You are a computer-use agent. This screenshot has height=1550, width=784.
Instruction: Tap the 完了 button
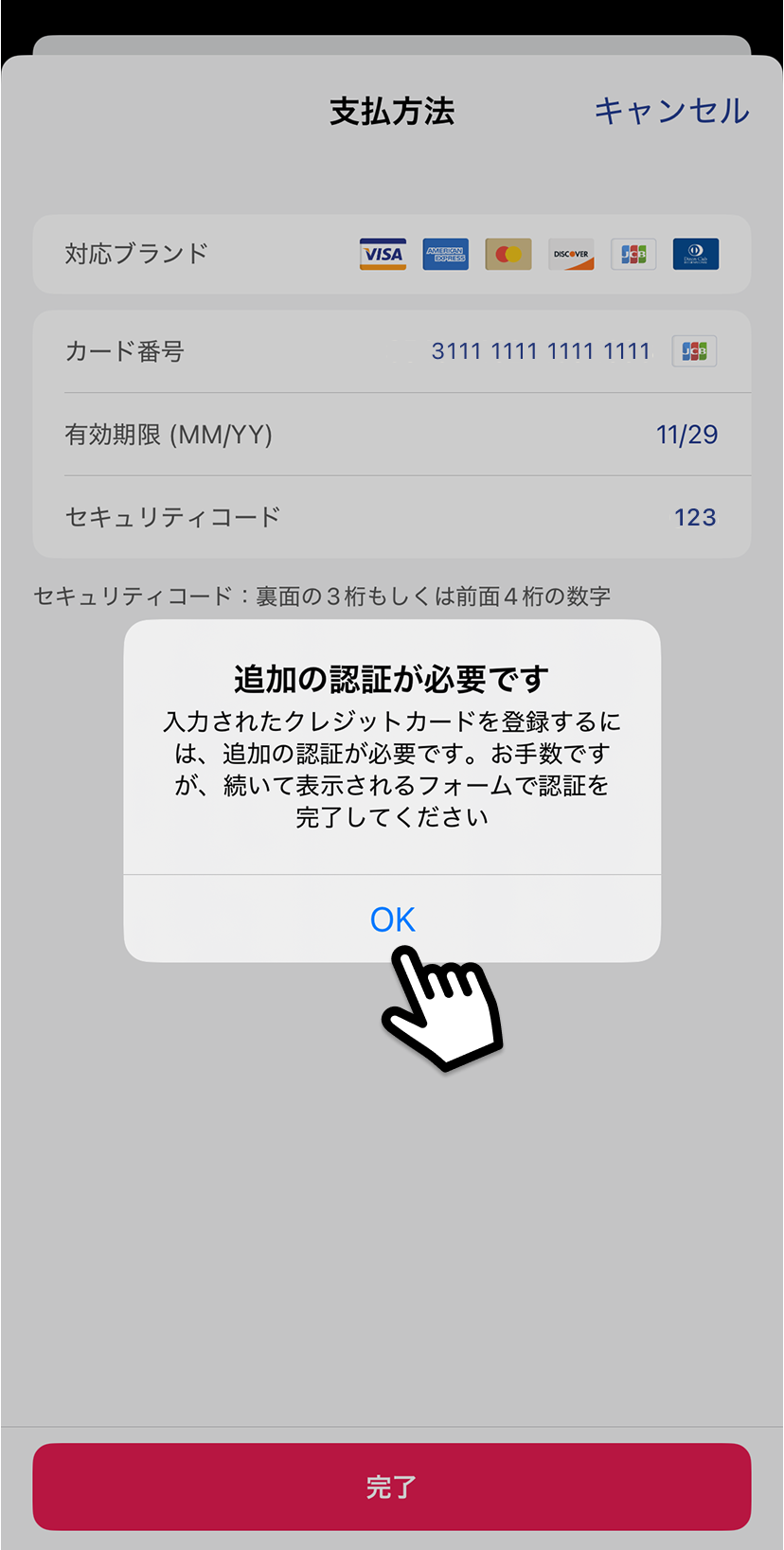click(392, 1487)
